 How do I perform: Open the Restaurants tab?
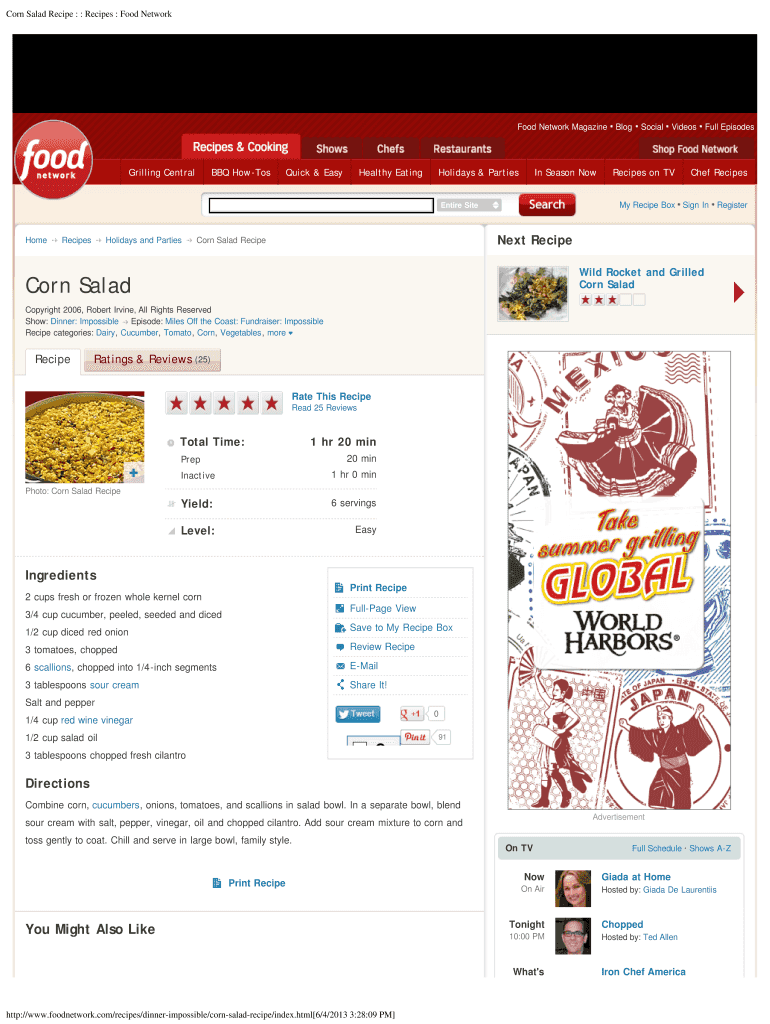click(462, 149)
